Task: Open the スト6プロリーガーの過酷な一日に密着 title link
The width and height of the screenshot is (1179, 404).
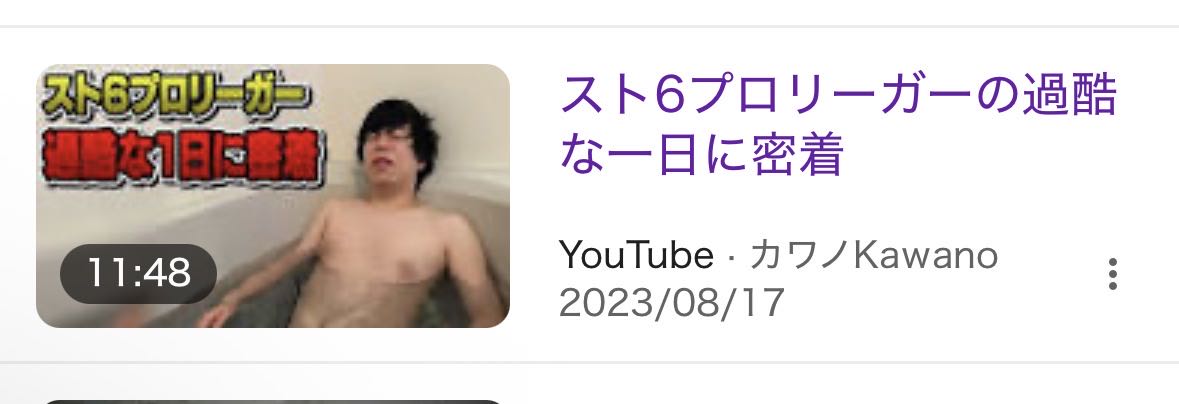Action: pos(838,126)
